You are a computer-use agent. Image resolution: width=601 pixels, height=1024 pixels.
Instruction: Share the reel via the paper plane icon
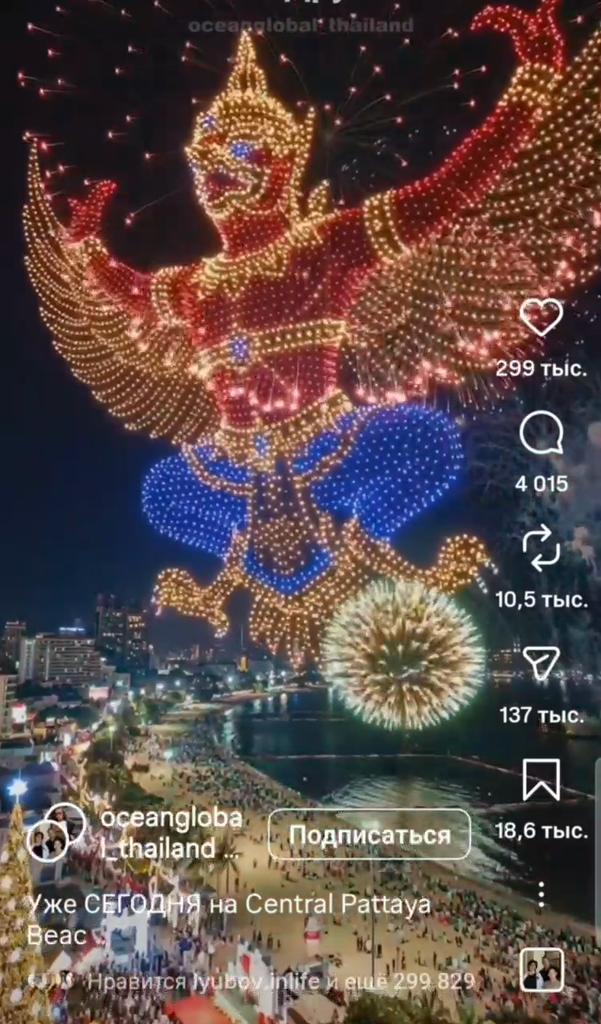[x=541, y=664]
